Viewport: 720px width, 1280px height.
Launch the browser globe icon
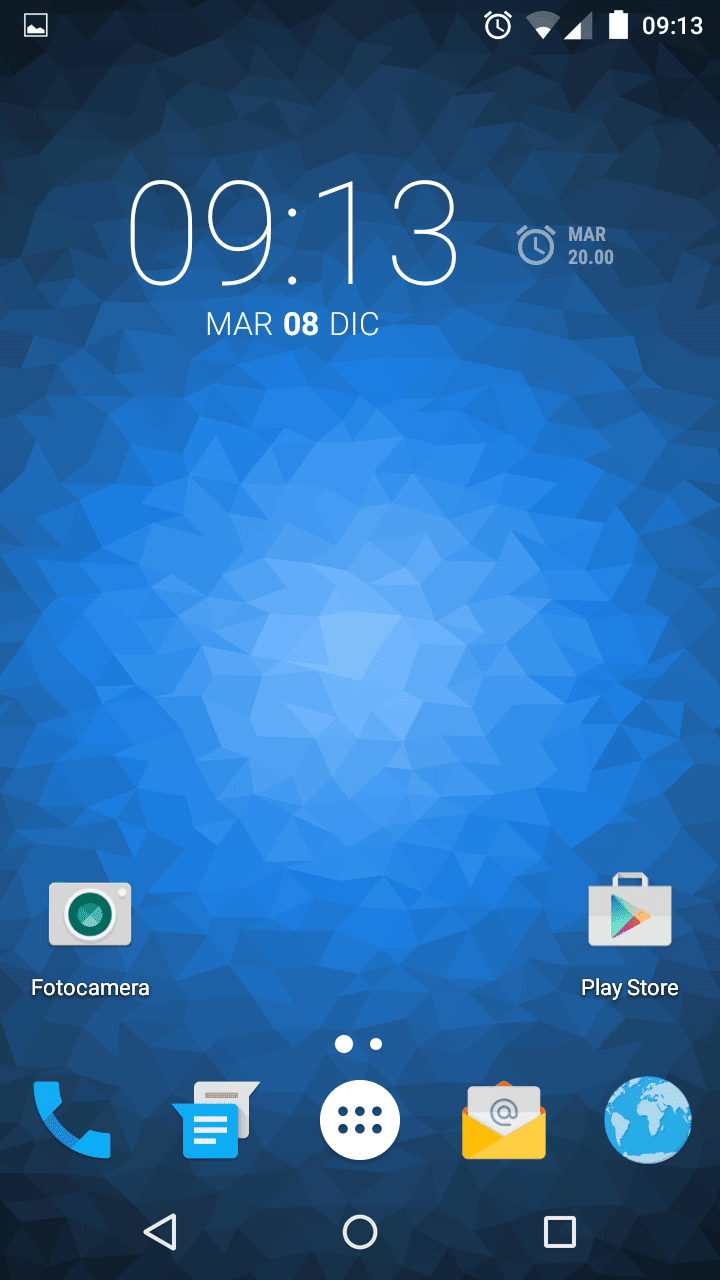click(648, 1120)
